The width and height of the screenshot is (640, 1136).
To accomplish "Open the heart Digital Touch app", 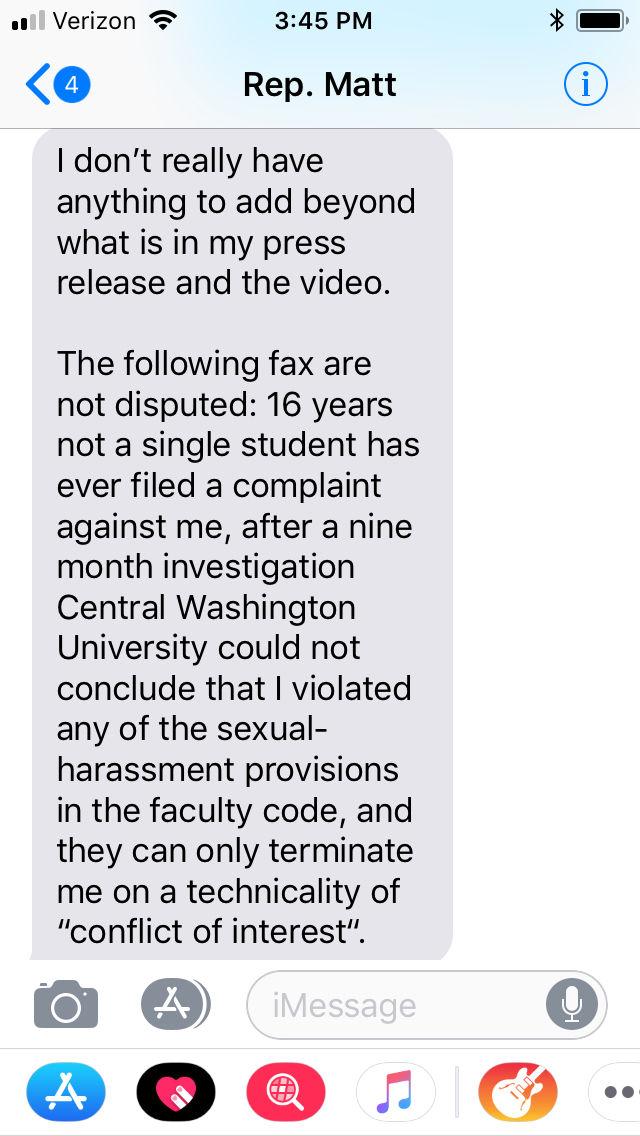I will click(176, 1092).
